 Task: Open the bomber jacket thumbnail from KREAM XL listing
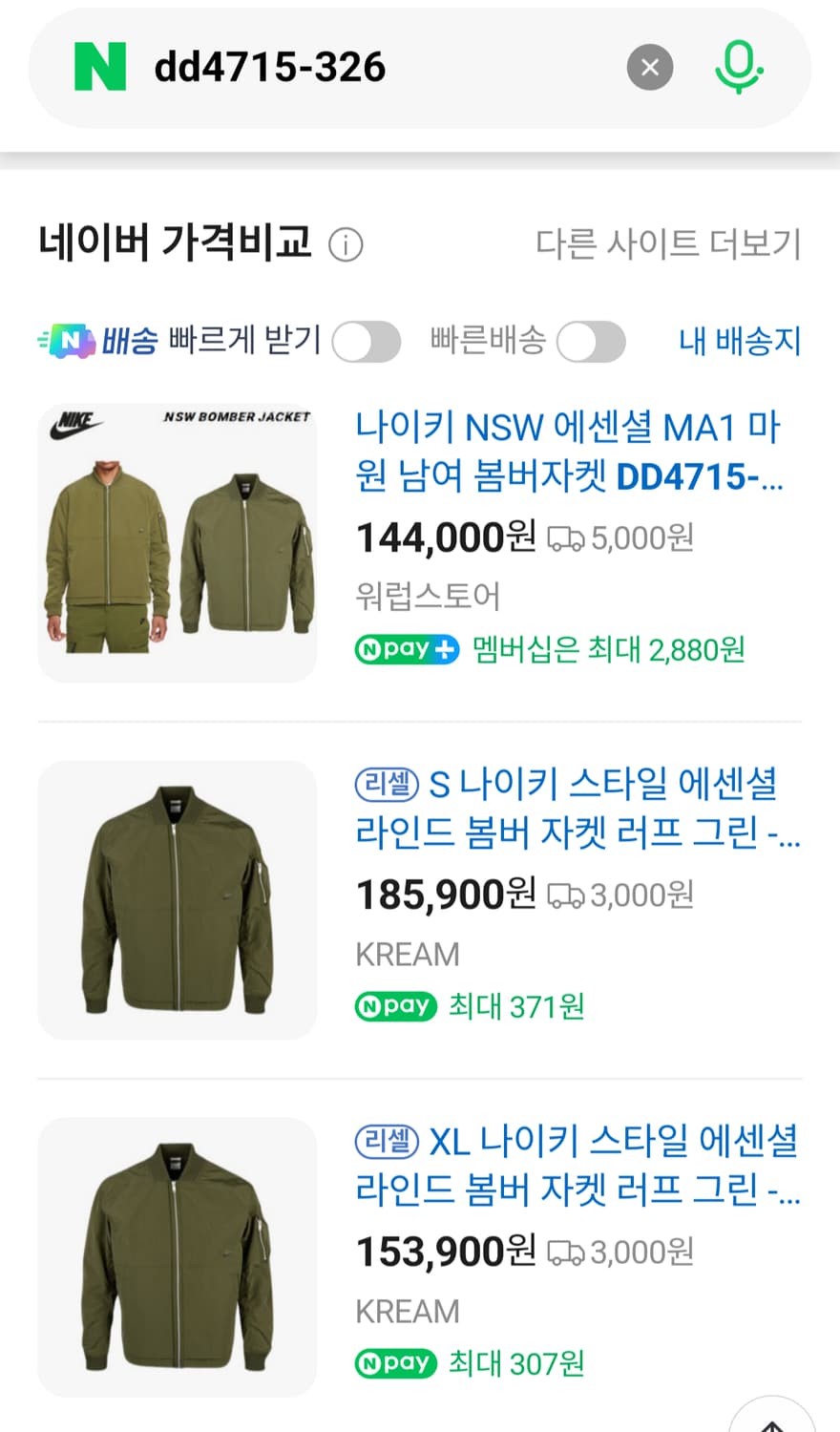point(177,1255)
